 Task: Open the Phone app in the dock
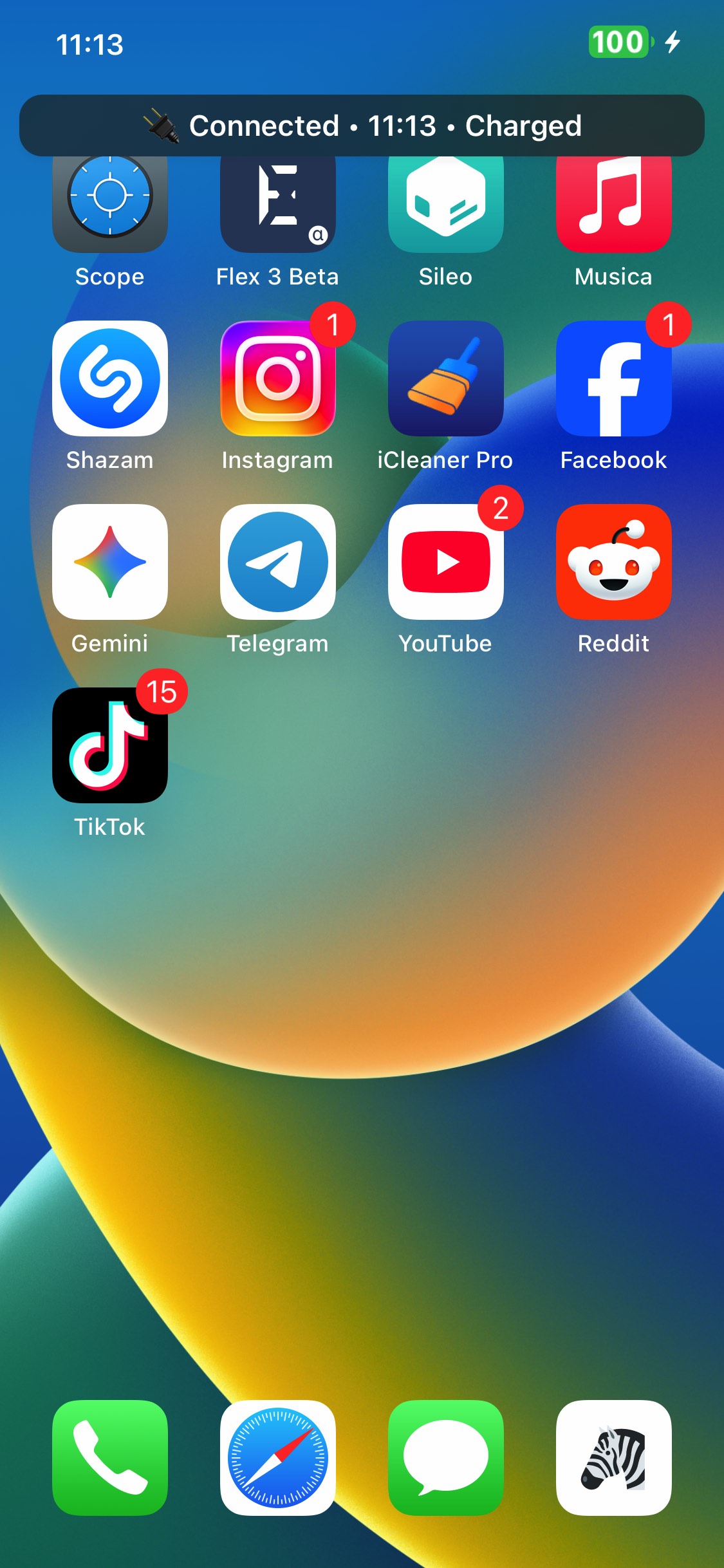pos(110,1457)
